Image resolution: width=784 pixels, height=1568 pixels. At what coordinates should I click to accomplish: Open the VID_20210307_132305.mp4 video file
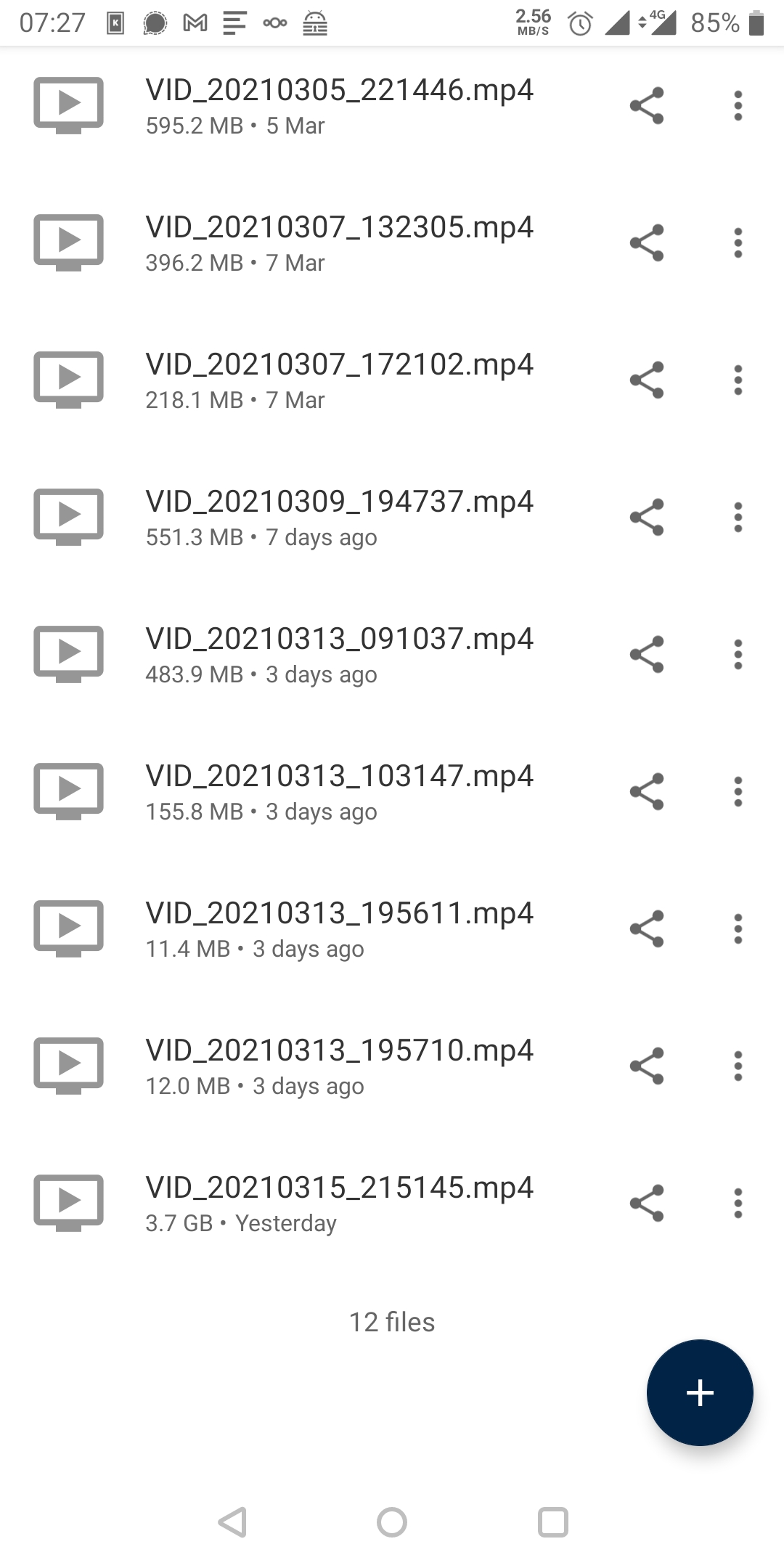coord(339,242)
